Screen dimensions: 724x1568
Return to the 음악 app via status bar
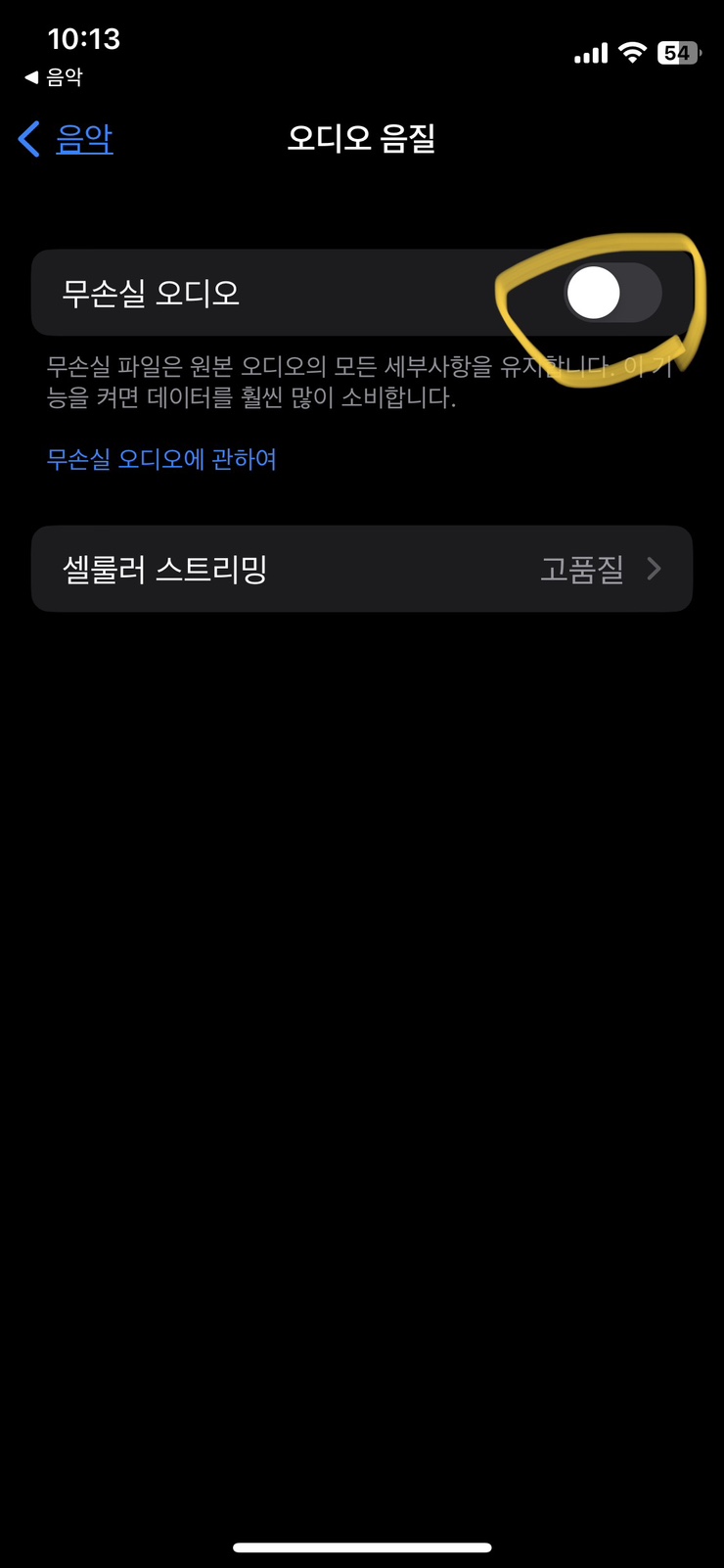point(54,76)
